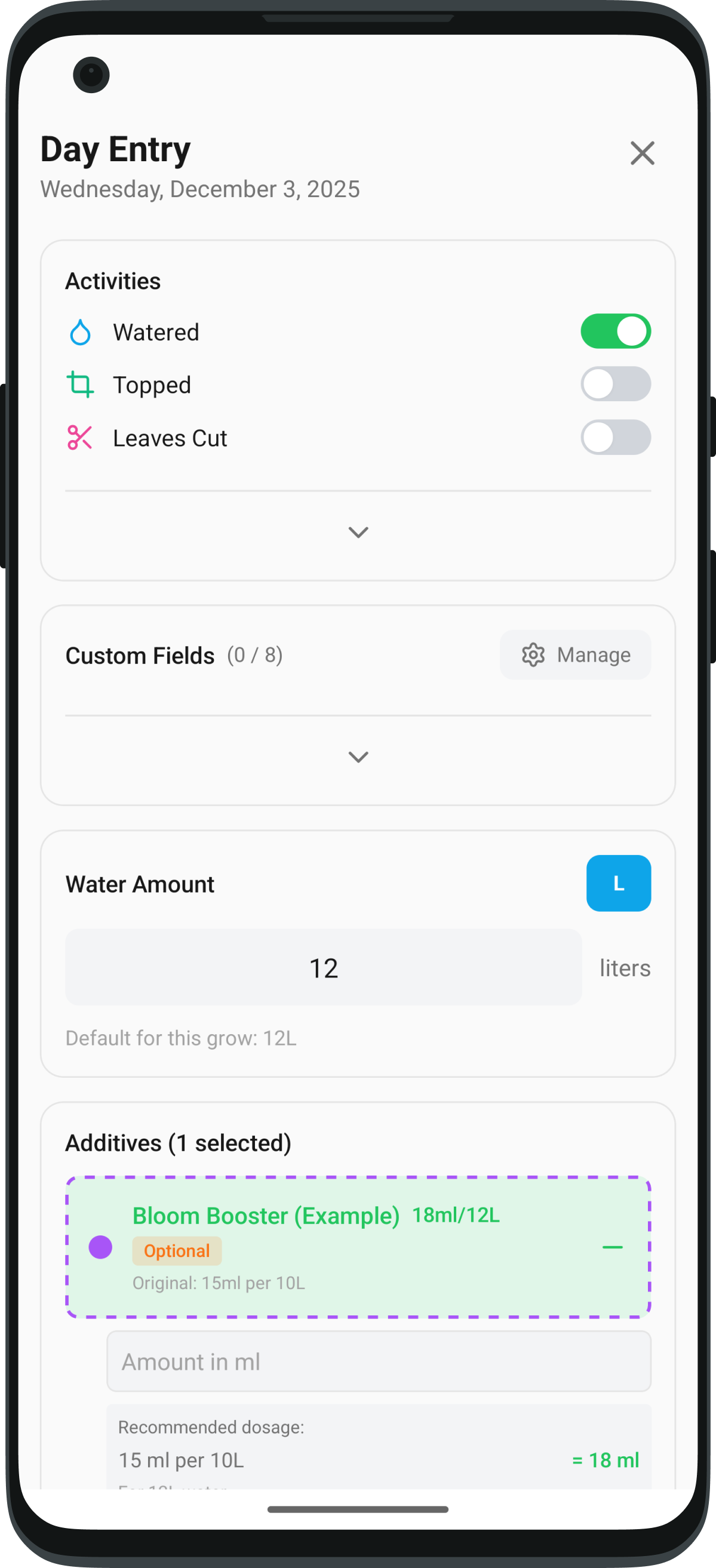This screenshot has width=716, height=1568.
Task: Close the Day Entry panel with the X icon
Action: pos(643,153)
